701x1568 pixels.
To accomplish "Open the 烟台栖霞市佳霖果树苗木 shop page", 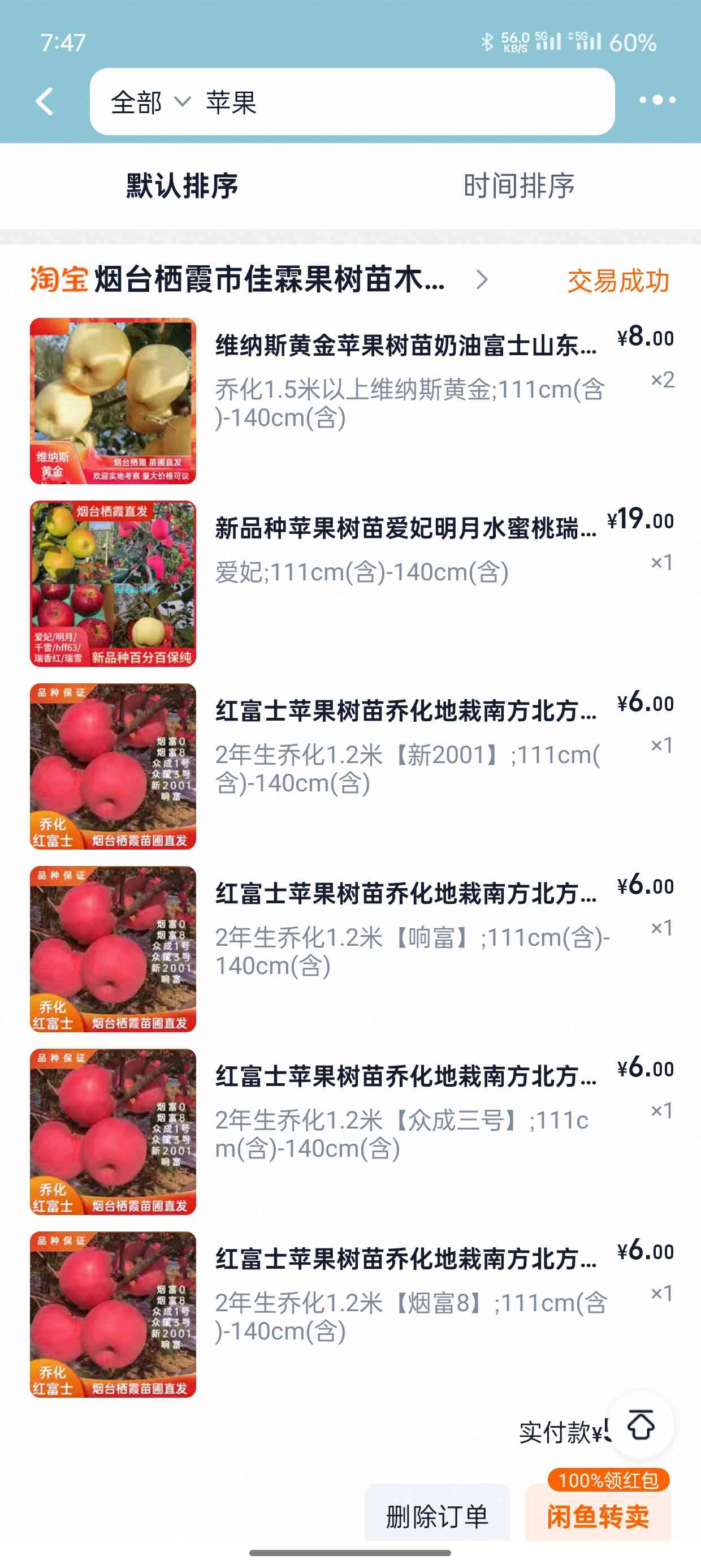I will [268, 280].
